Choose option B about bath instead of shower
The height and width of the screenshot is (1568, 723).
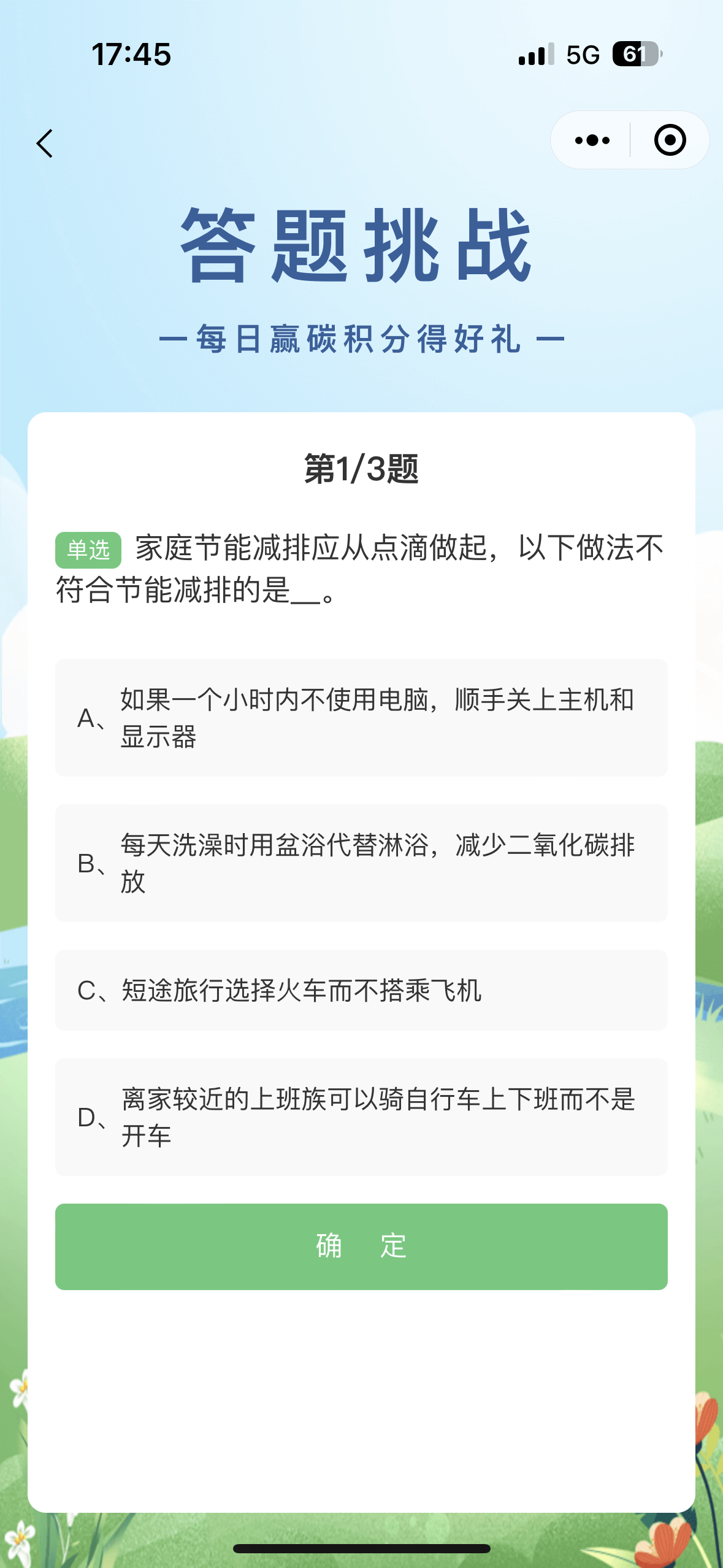361,863
